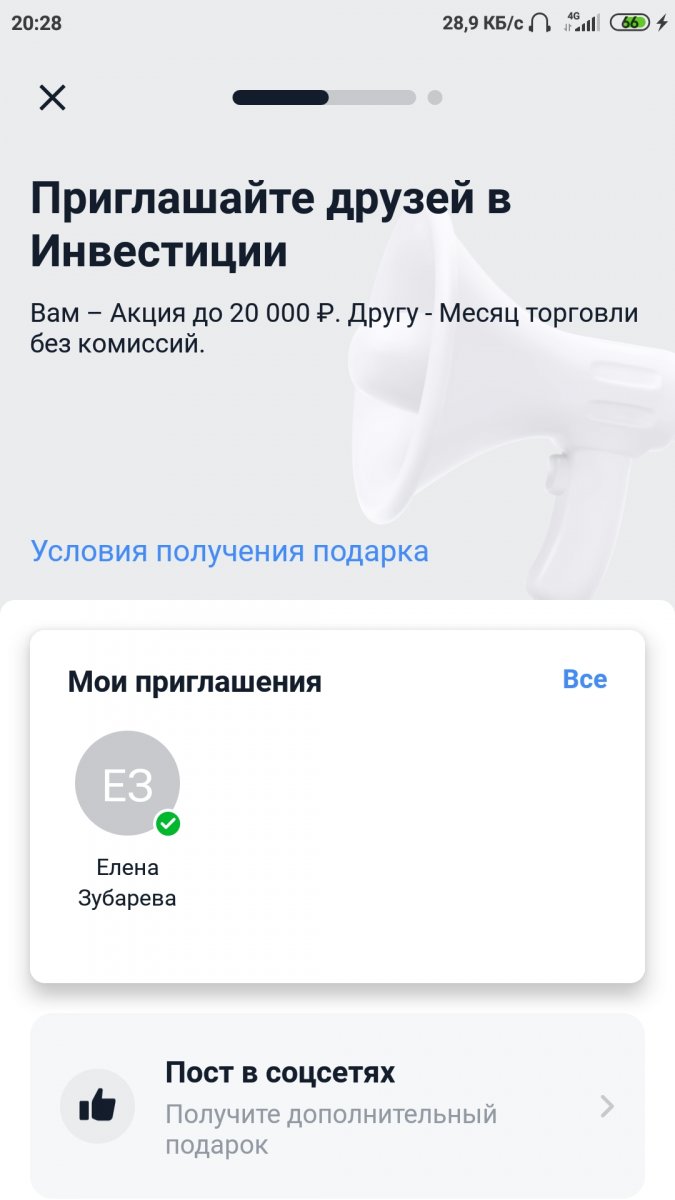The height and width of the screenshot is (1200, 675).
Task: Open the 'Условия получения подарка' link
Action: [x=229, y=551]
